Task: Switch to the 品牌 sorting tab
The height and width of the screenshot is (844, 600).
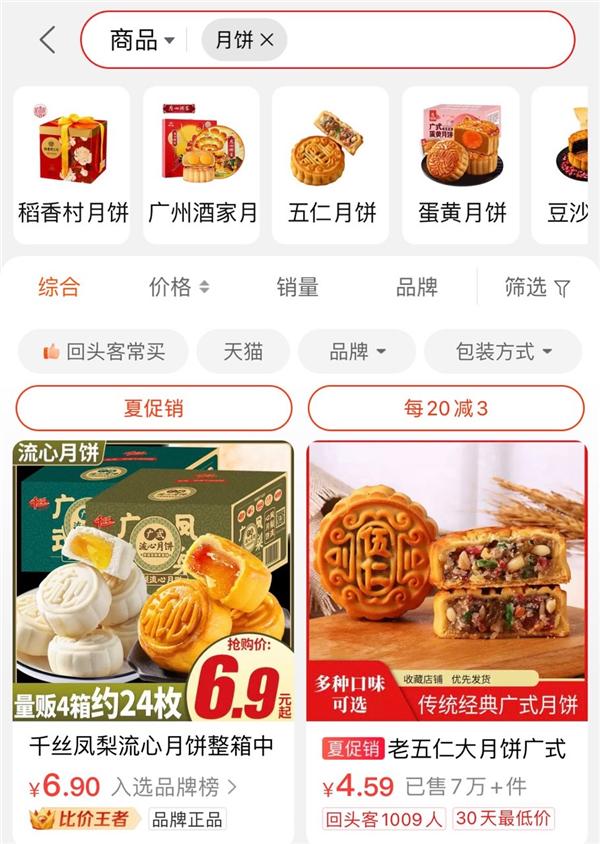Action: click(417, 288)
